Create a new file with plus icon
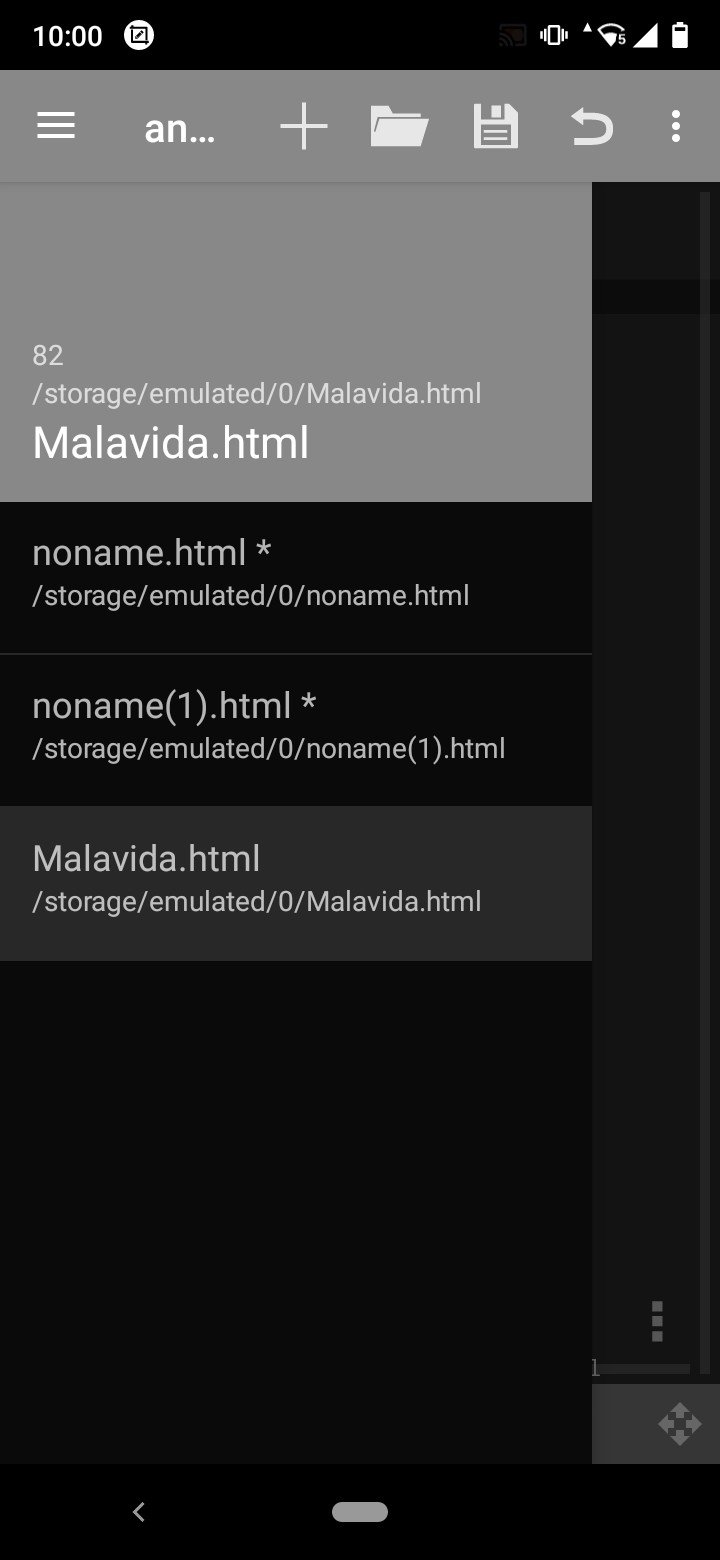The height and width of the screenshot is (1560, 720). (x=303, y=127)
